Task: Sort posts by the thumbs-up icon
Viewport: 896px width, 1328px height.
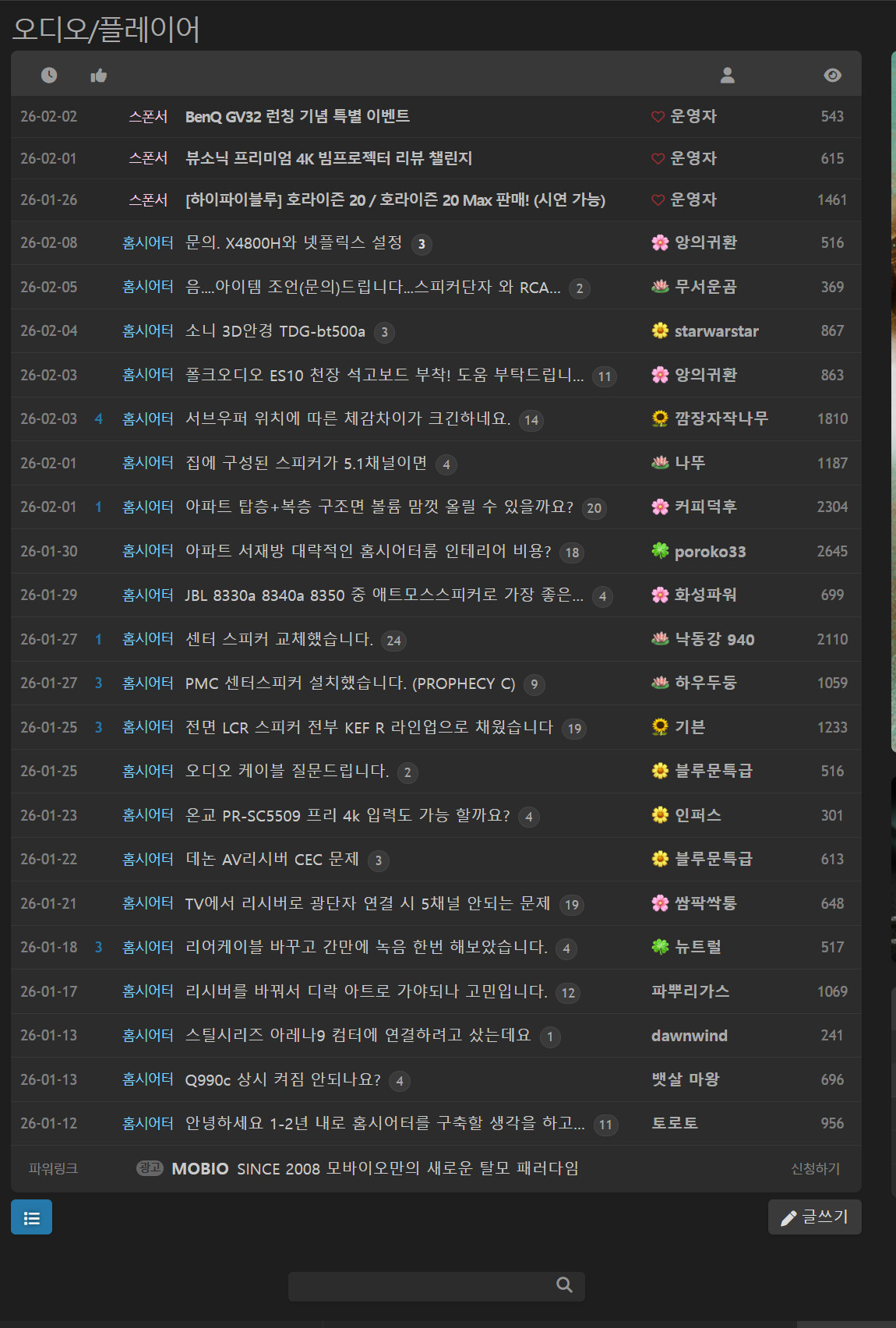Action: pyautogui.click(x=98, y=75)
